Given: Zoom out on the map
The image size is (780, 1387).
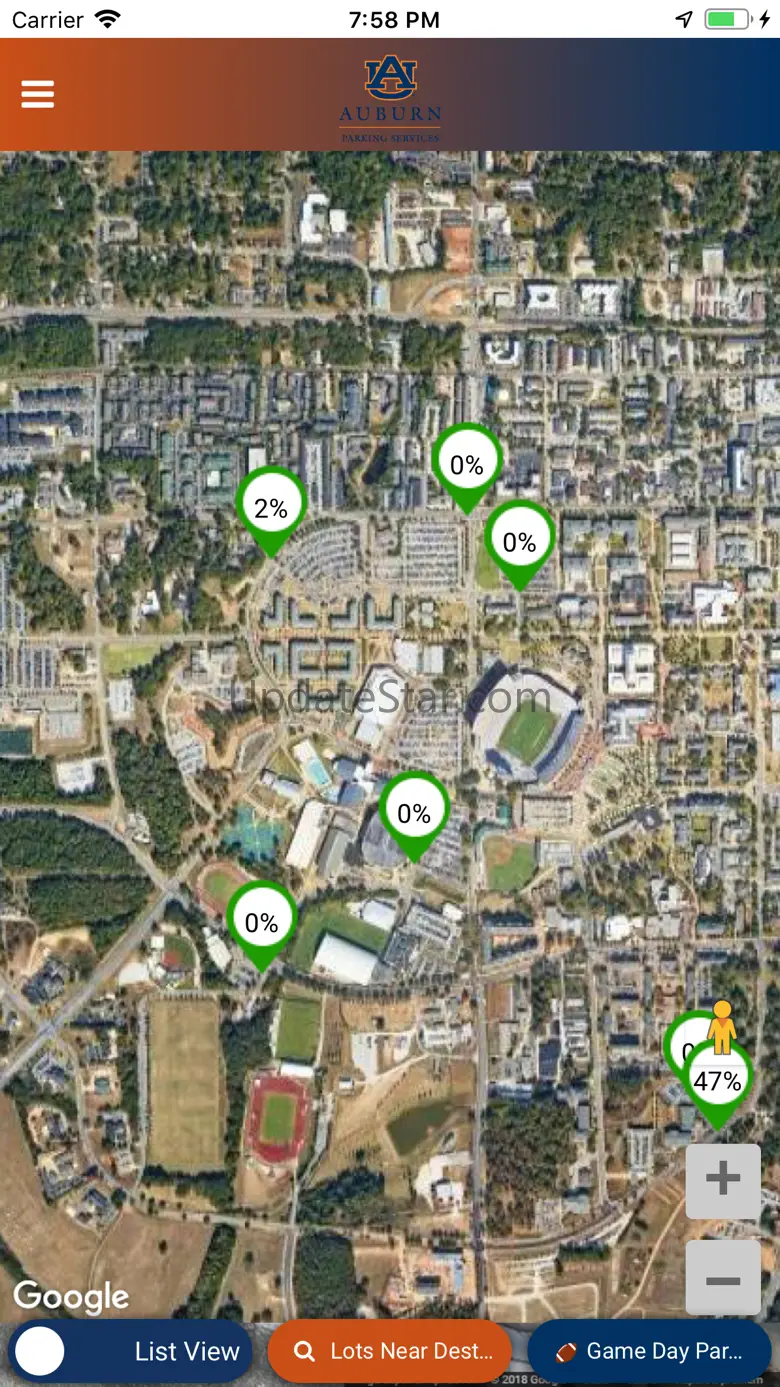Looking at the screenshot, I should tap(723, 1278).
